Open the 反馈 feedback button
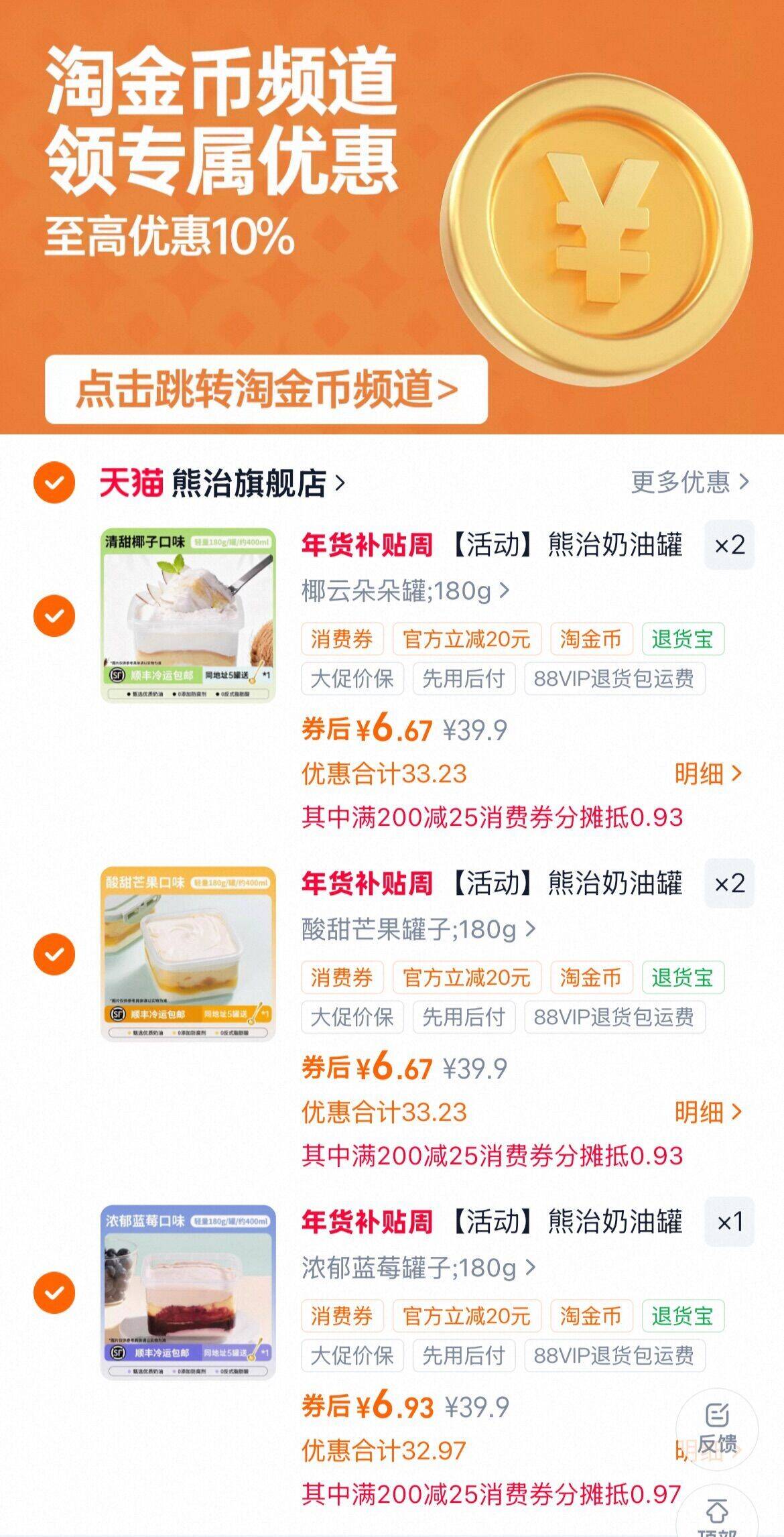 (717, 1430)
